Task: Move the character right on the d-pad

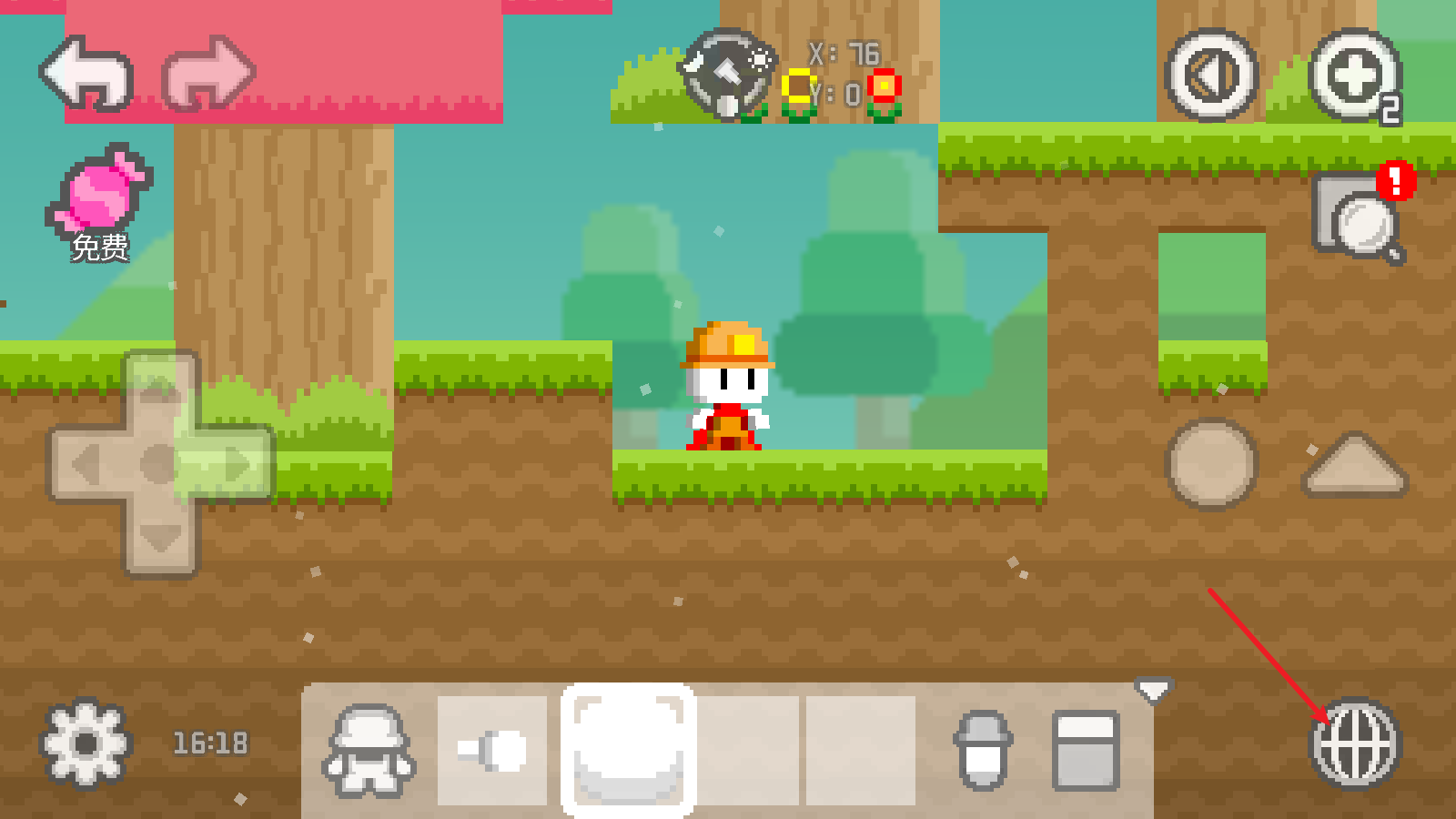Action: pos(237,465)
